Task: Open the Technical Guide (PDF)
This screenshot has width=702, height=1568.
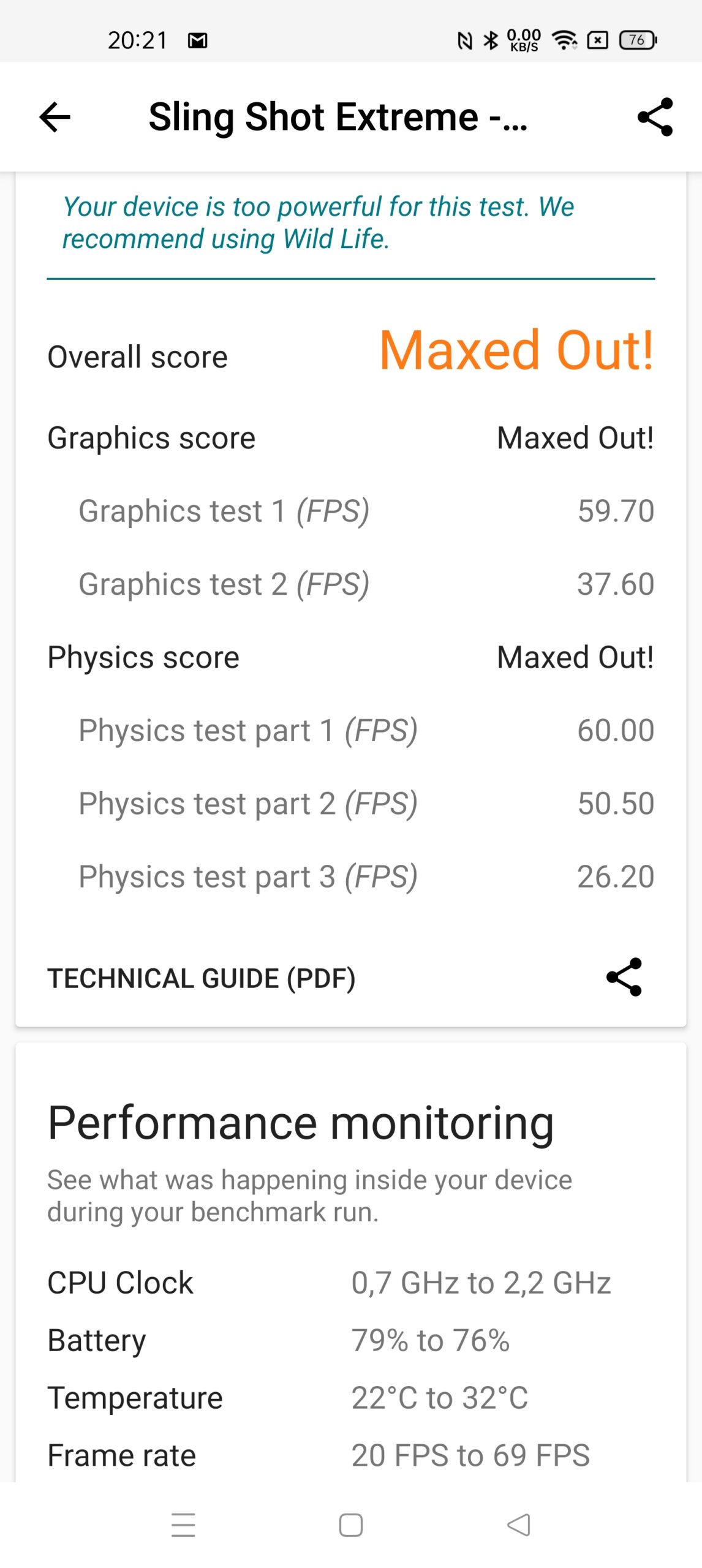Action: point(202,978)
